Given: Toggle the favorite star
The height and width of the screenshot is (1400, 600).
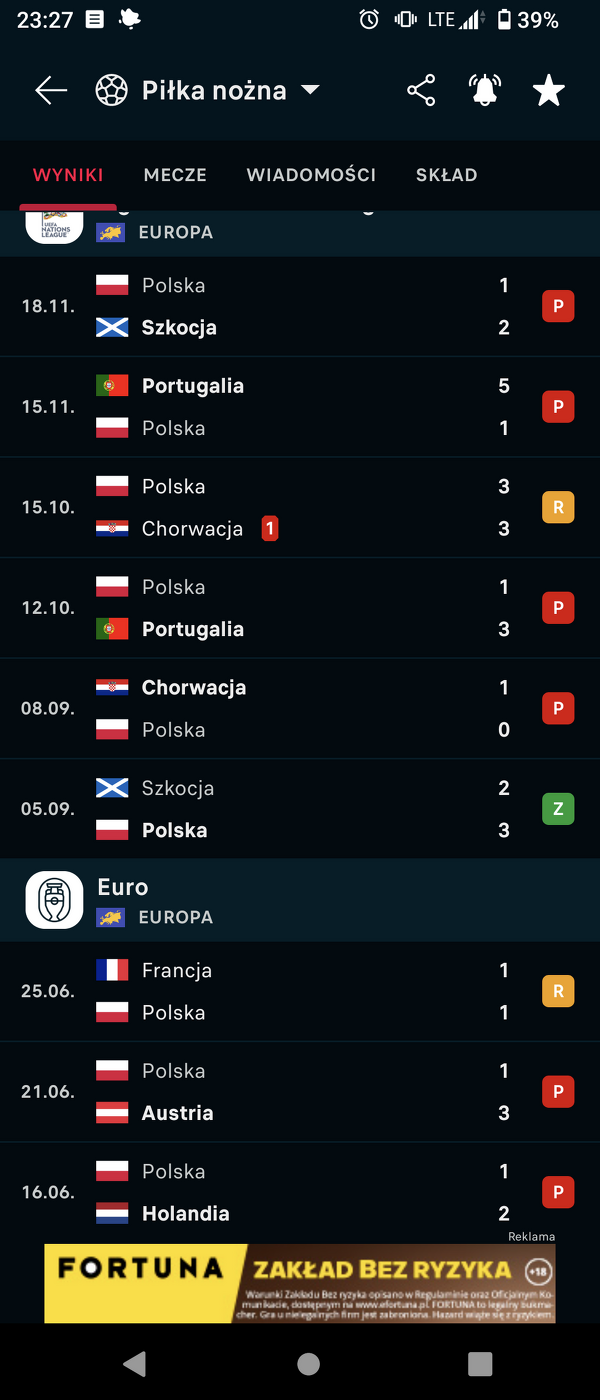Looking at the screenshot, I should (548, 91).
